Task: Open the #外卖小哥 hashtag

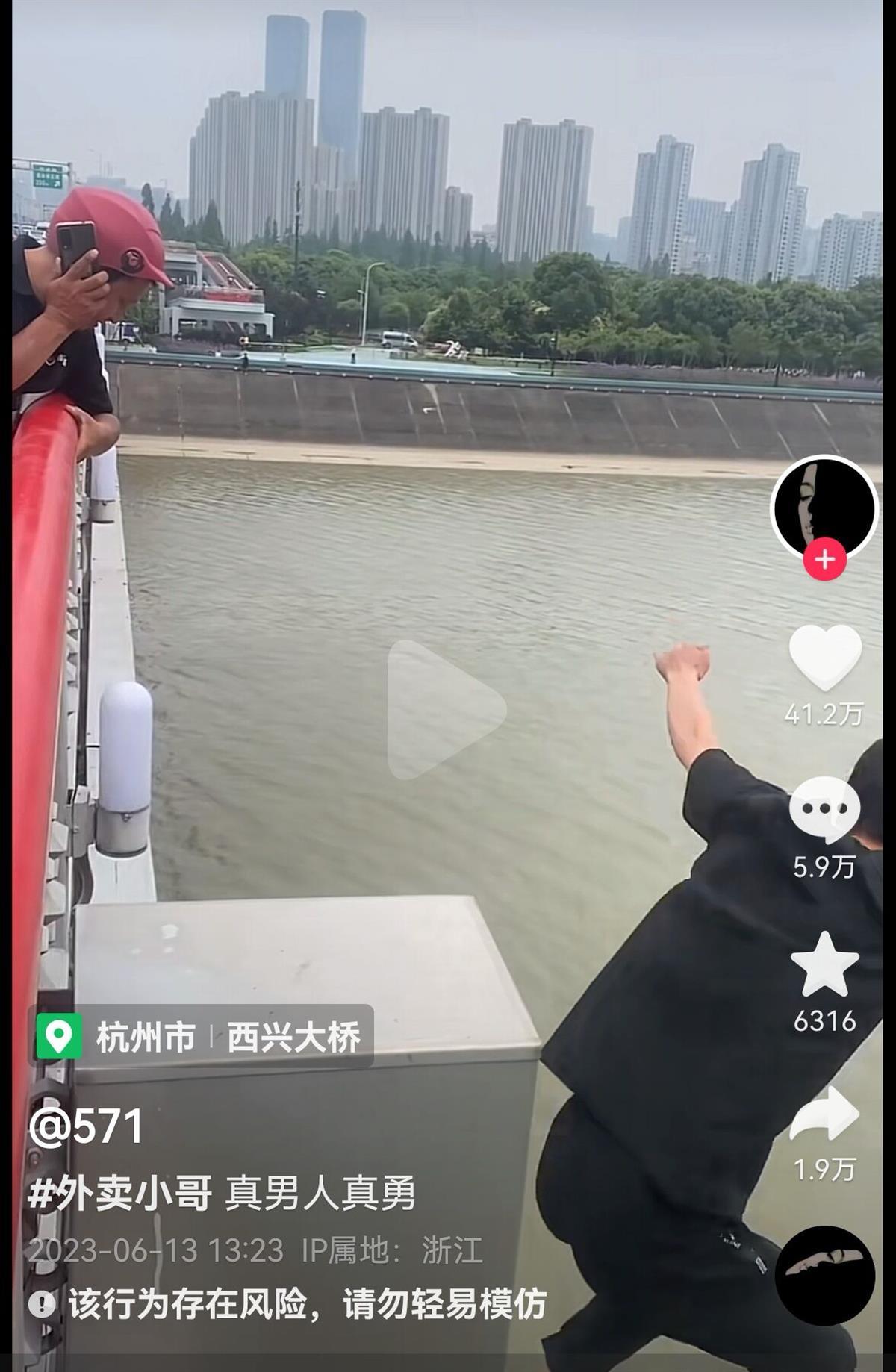Action: click(x=120, y=1194)
